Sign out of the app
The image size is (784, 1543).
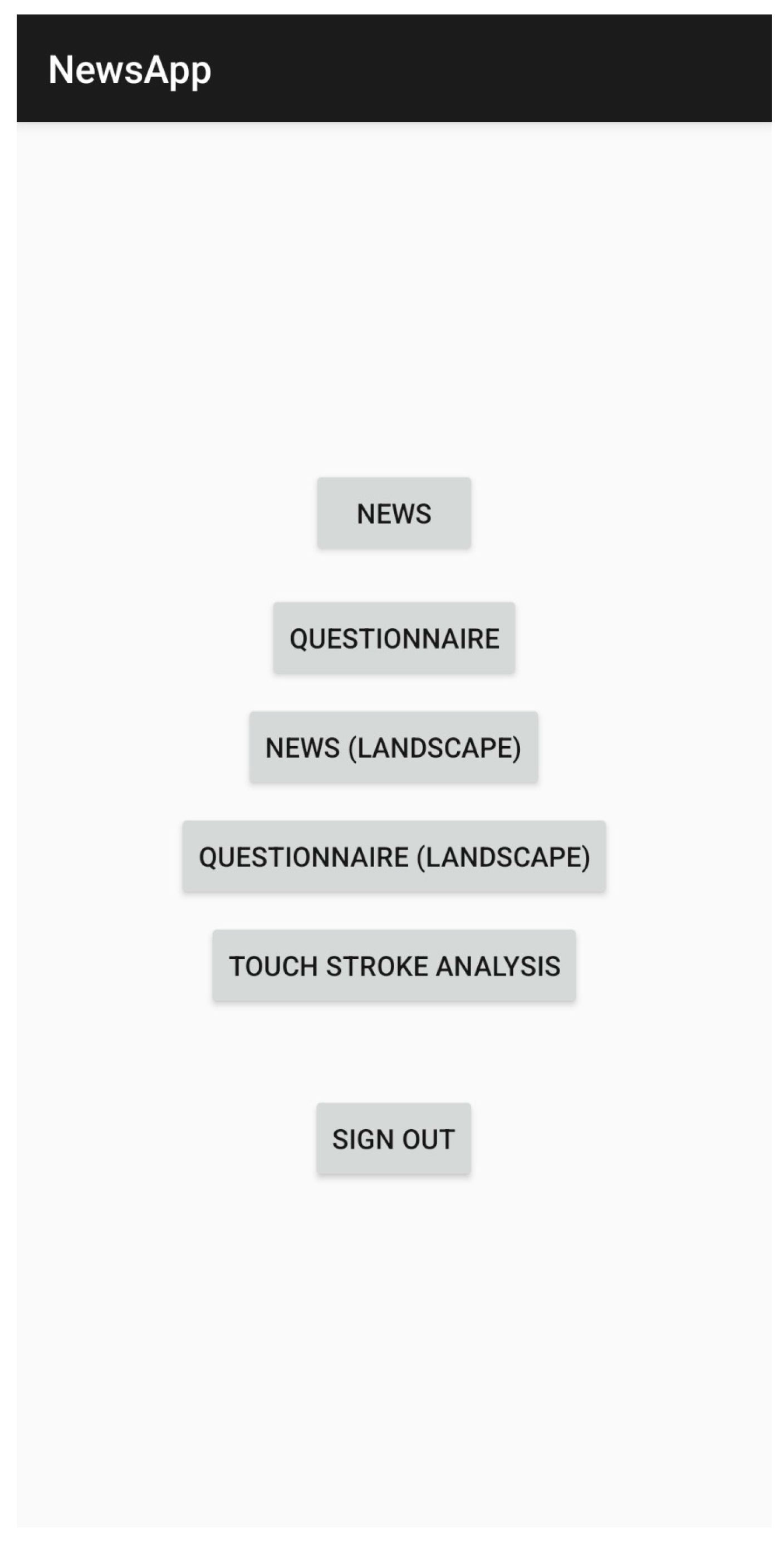pyautogui.click(x=394, y=1138)
